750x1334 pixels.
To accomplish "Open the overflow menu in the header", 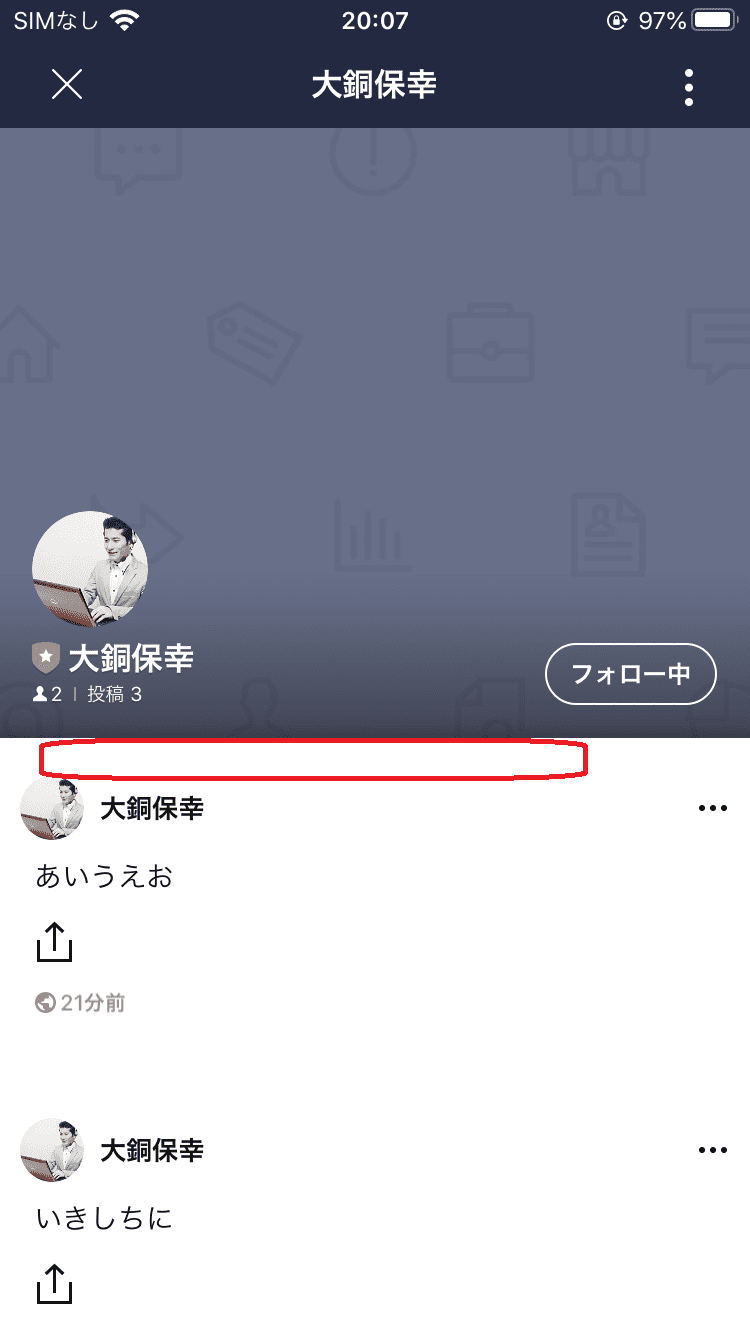I will pos(689,87).
